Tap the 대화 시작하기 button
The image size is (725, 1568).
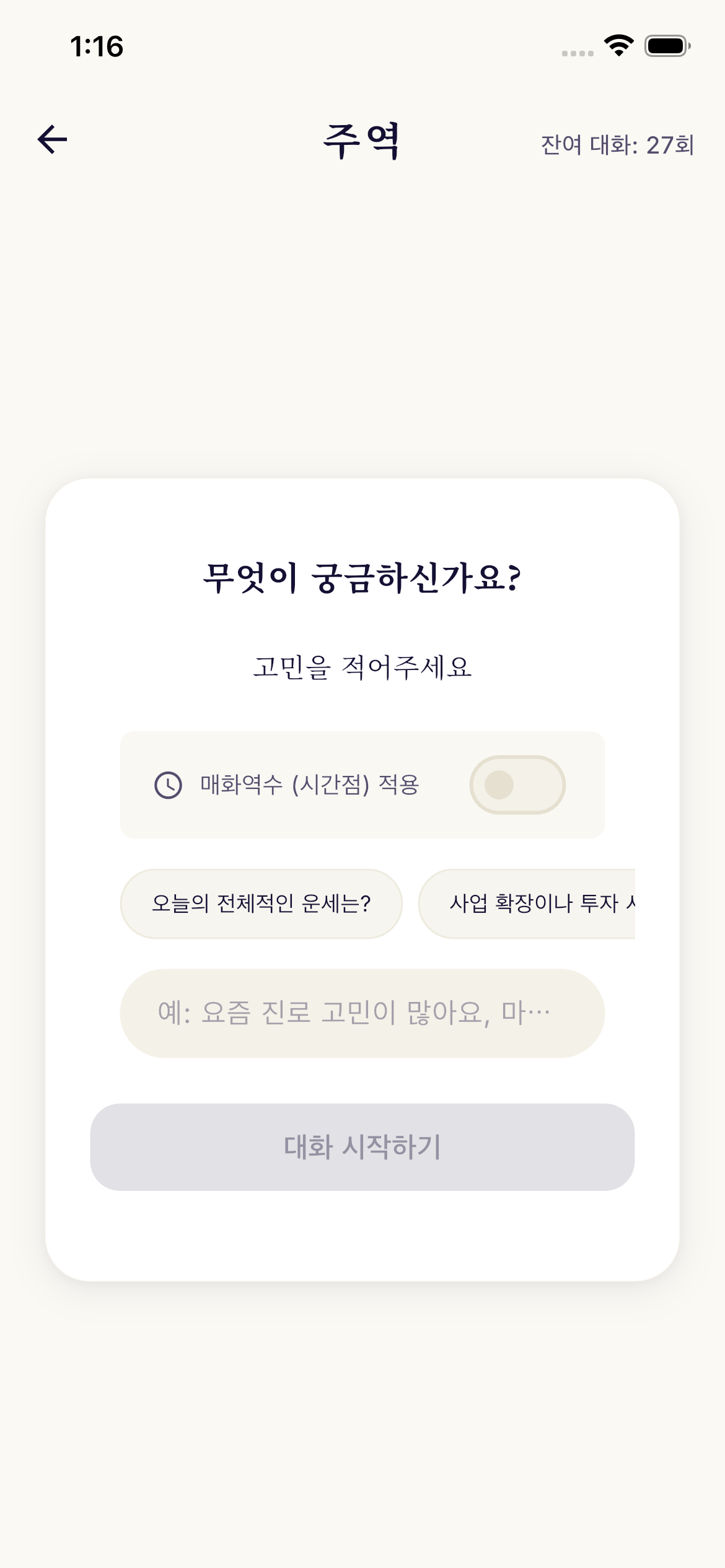click(362, 1147)
